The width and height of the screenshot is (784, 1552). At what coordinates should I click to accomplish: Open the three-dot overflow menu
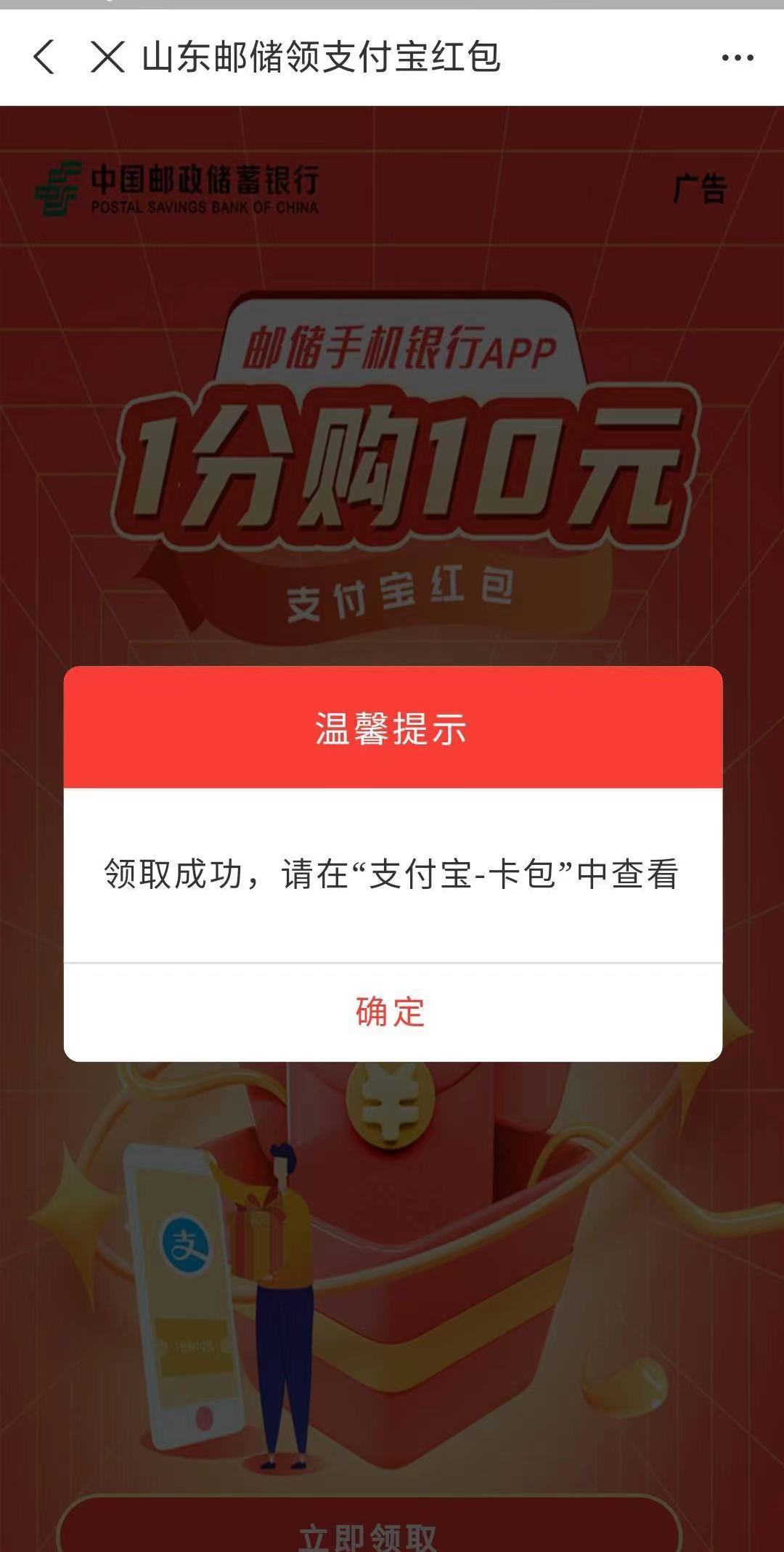(x=738, y=57)
